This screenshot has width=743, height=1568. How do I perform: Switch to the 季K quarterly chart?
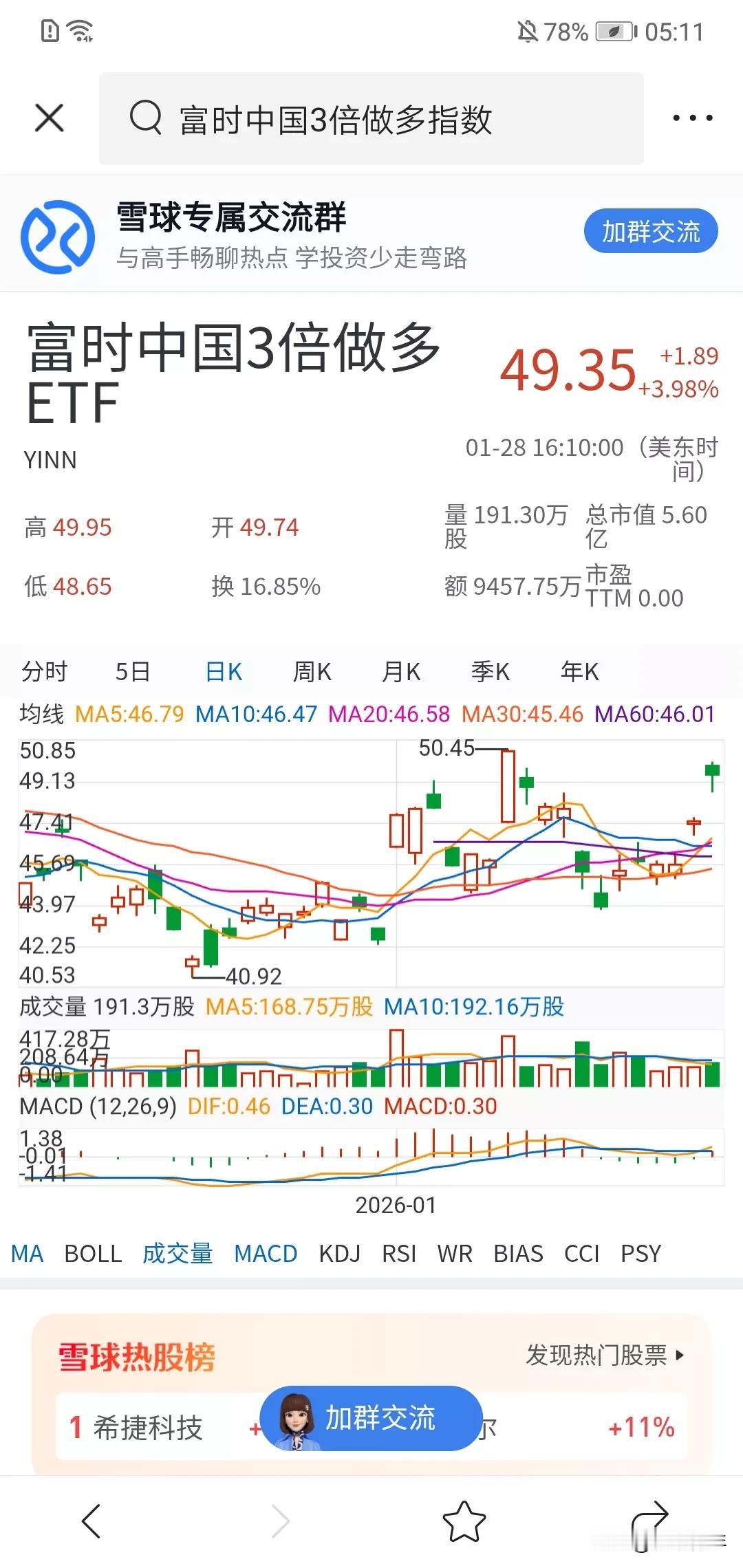(490, 671)
